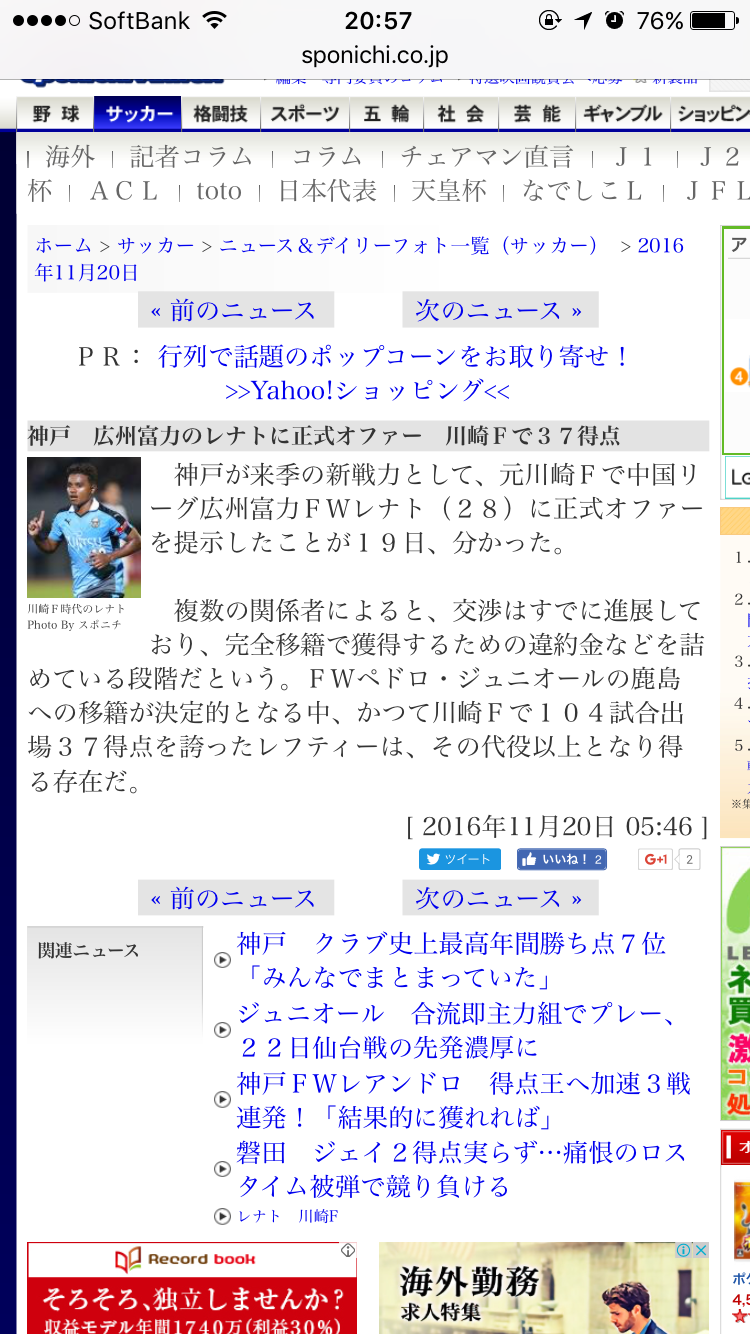Tap the ホーム breadcrumb link
The width and height of the screenshot is (750, 1334).
(63, 245)
